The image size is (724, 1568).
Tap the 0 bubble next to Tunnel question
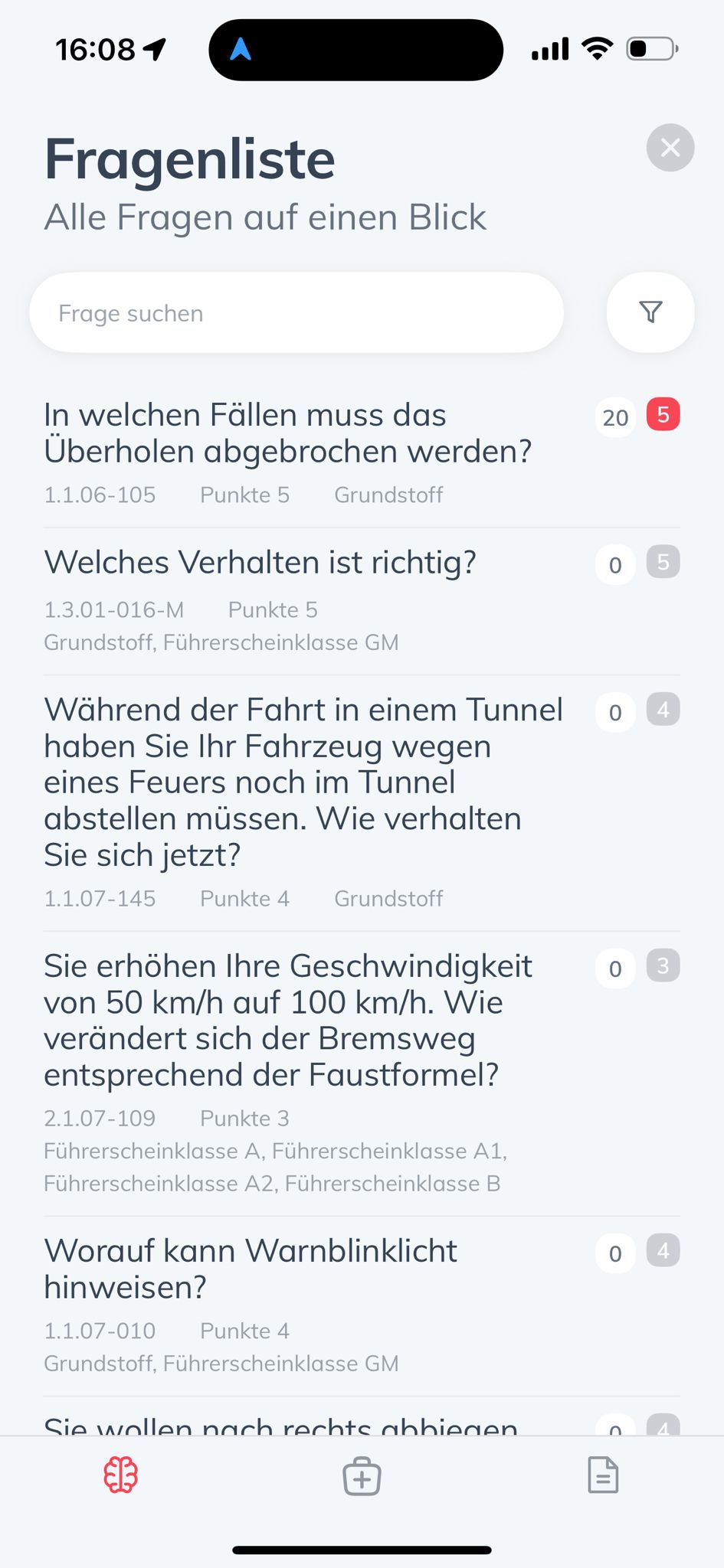[x=614, y=711]
